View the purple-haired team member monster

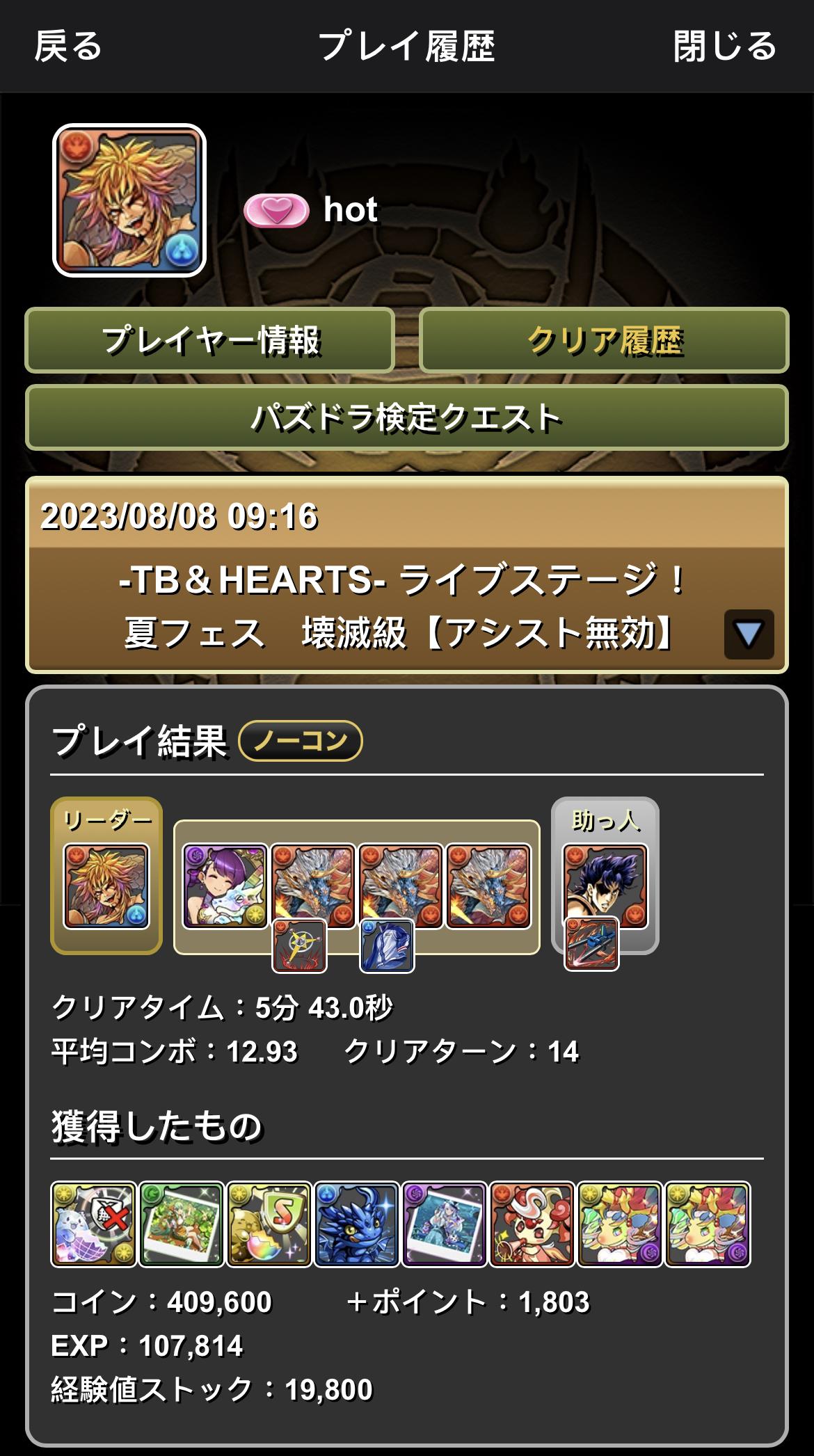coord(225,886)
